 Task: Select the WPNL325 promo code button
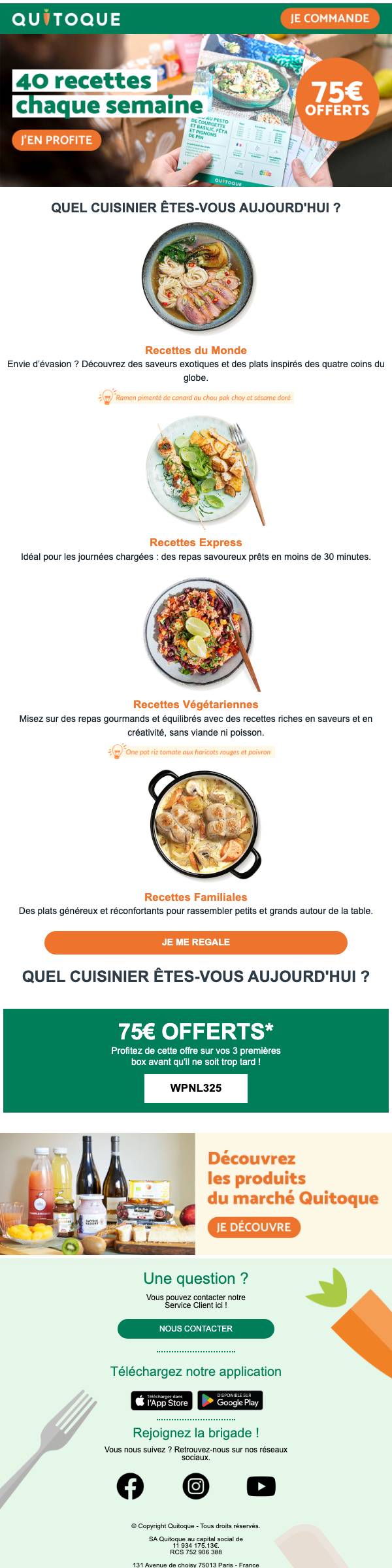pyautogui.click(x=196, y=1088)
